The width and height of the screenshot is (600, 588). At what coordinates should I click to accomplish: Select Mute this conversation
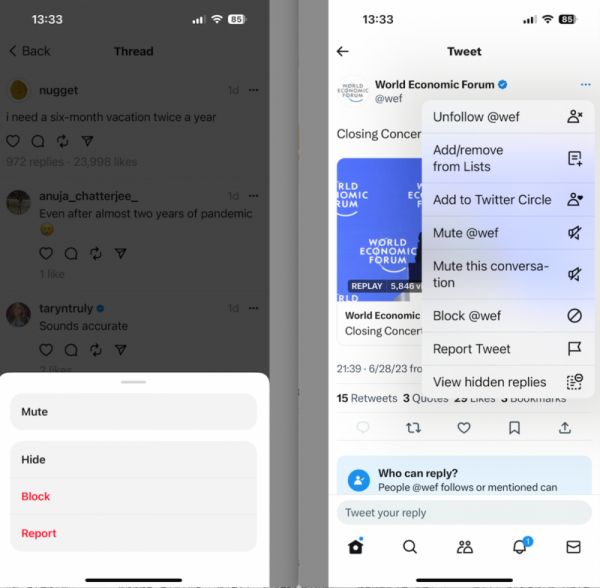click(x=507, y=274)
